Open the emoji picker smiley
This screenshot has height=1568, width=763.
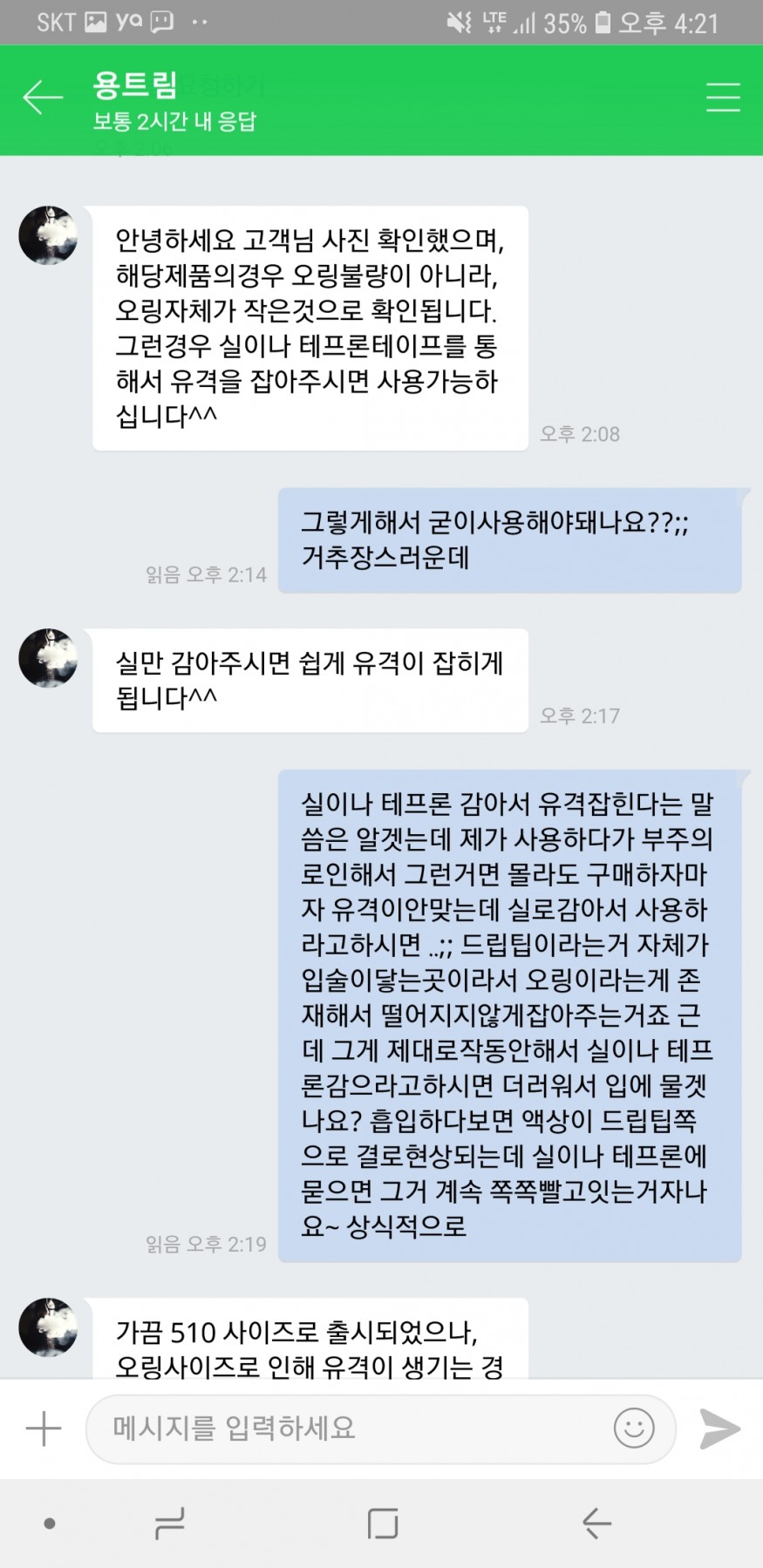(634, 1429)
